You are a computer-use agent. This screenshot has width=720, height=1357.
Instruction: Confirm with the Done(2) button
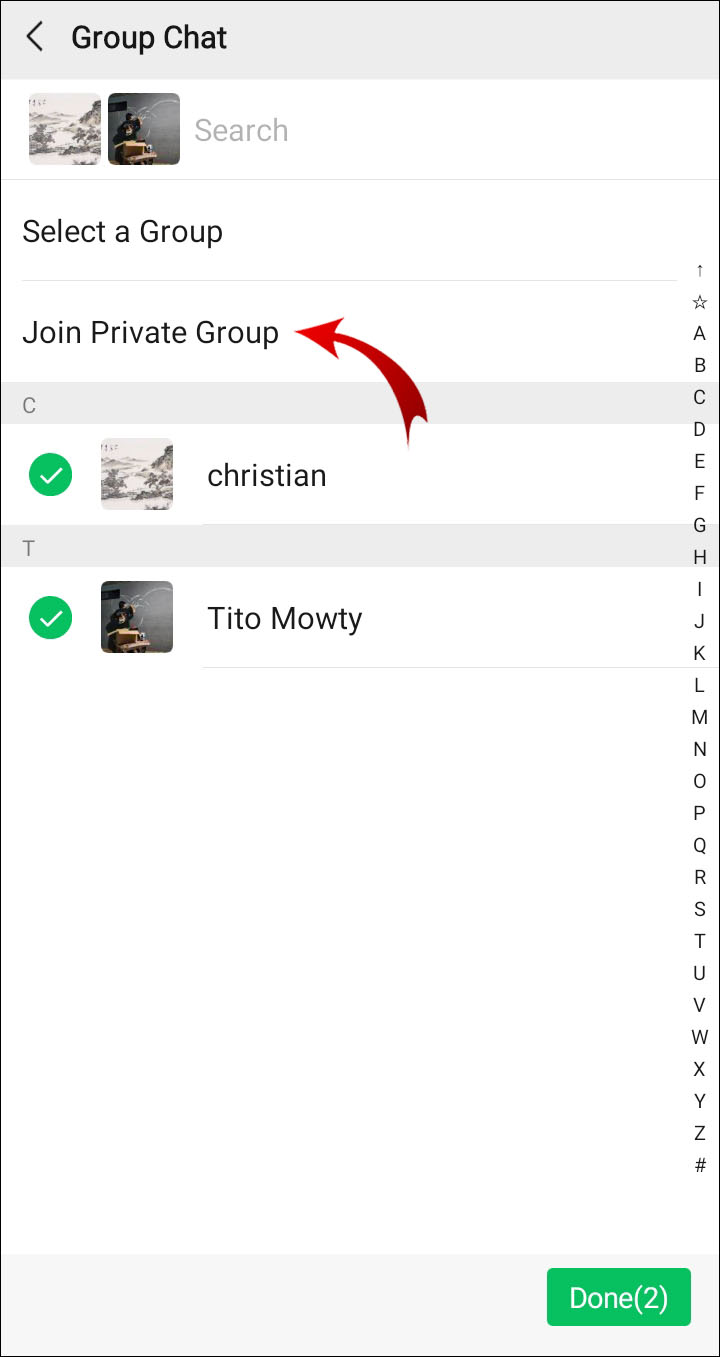coord(618,1297)
